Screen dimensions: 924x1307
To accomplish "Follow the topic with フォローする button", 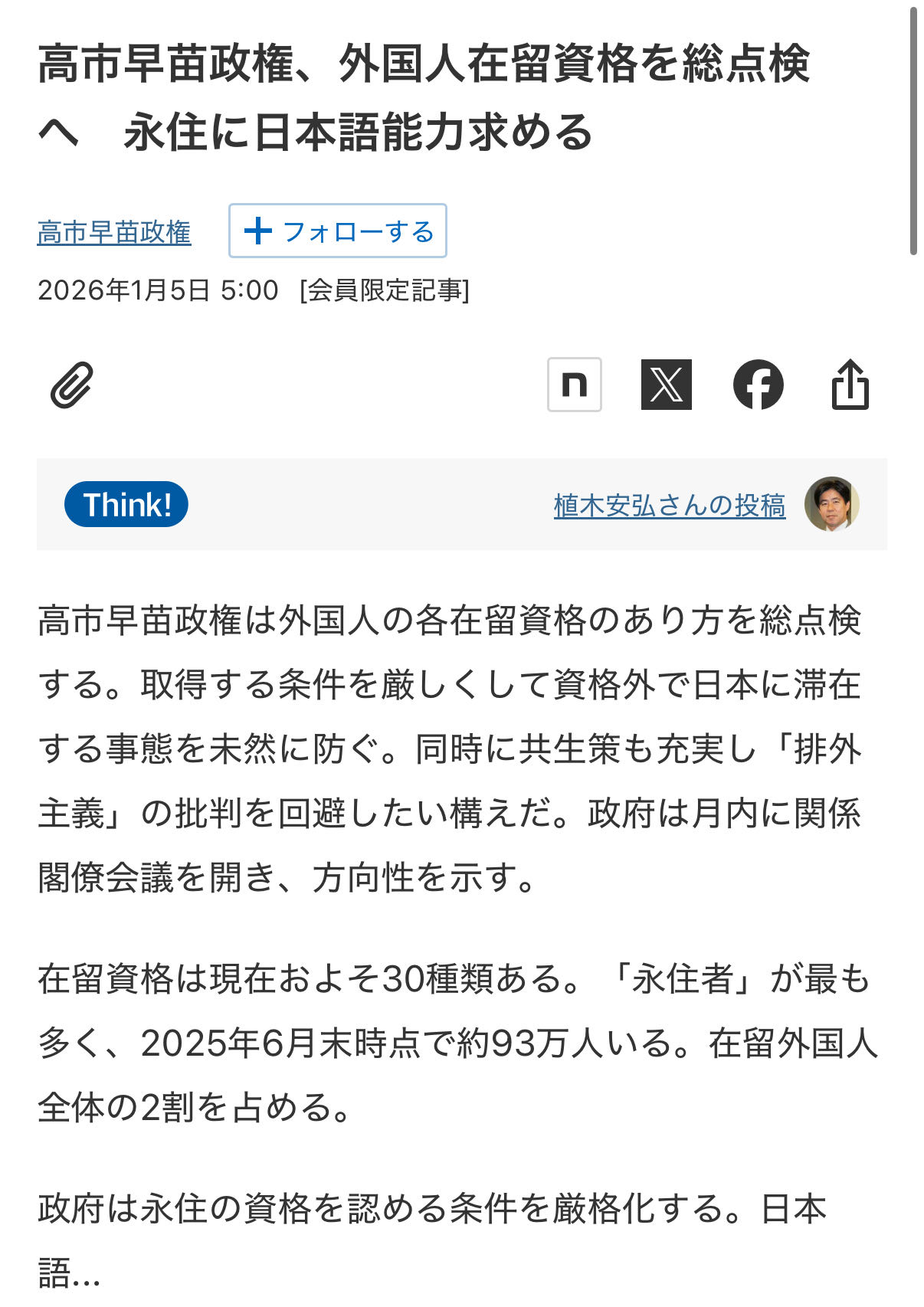I will tap(338, 231).
